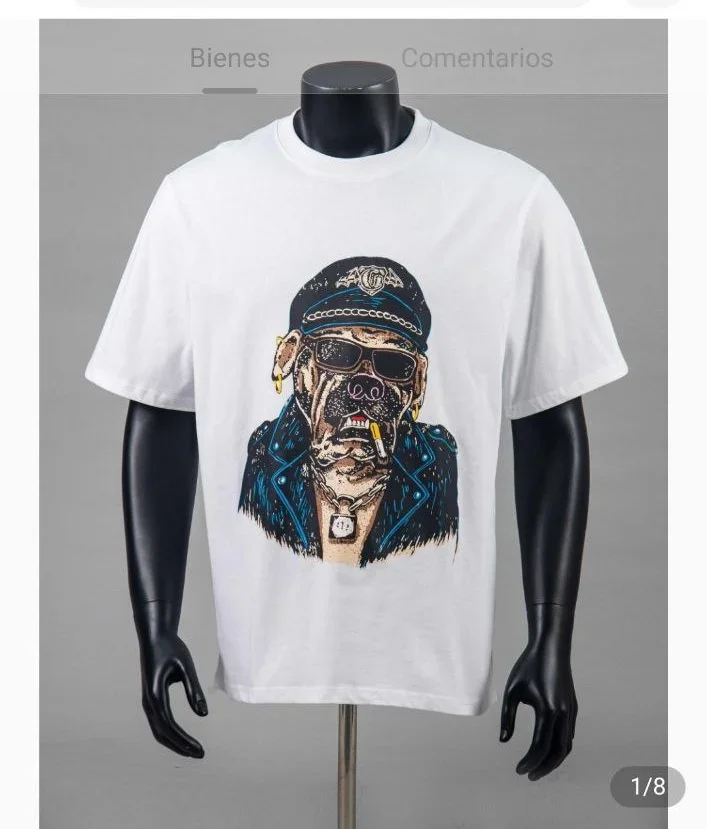This screenshot has height=829, width=707.
Task: Switch to the Comentarios tab
Action: pos(476,58)
